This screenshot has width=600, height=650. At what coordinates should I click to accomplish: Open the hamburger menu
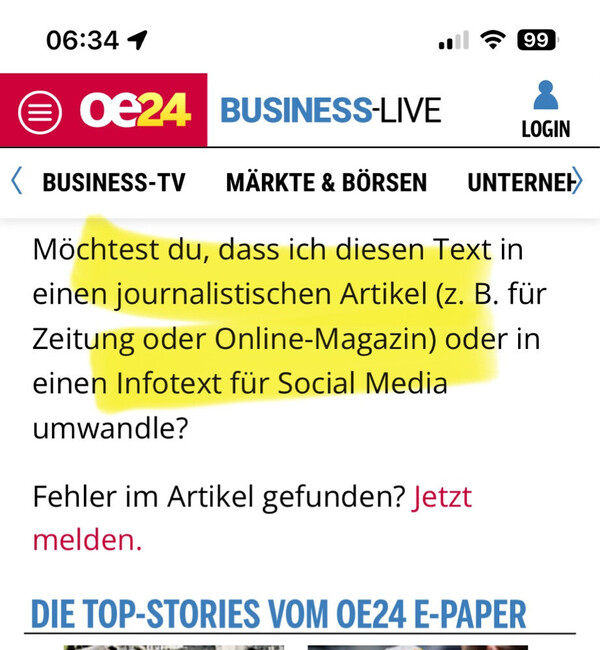(40, 112)
